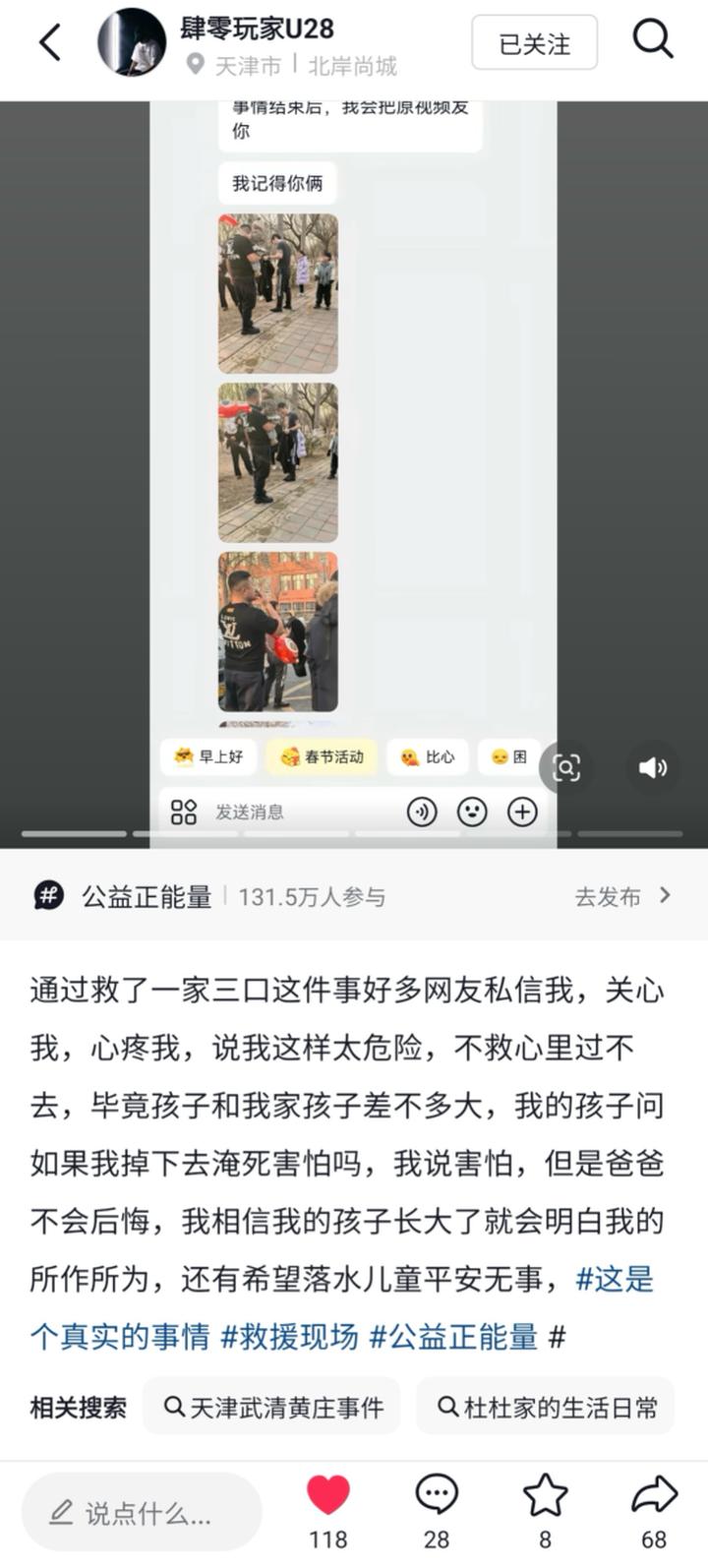The width and height of the screenshot is (708, 1568).
Task: Tap the 说点什么 comment field
Action: [143, 1513]
